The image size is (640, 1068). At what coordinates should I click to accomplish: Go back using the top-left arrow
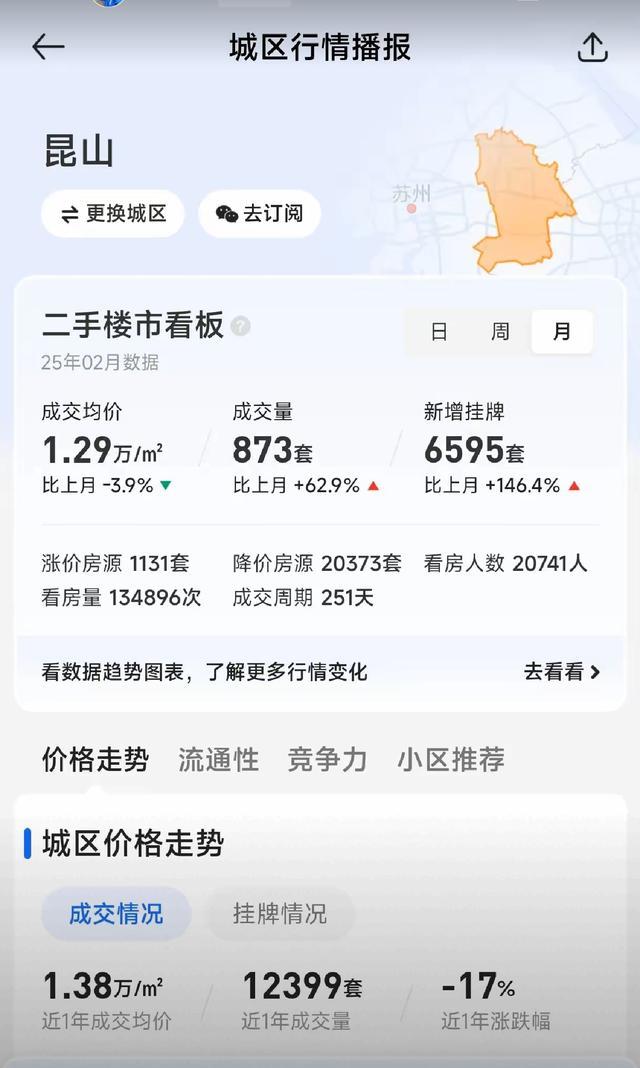coord(48,47)
